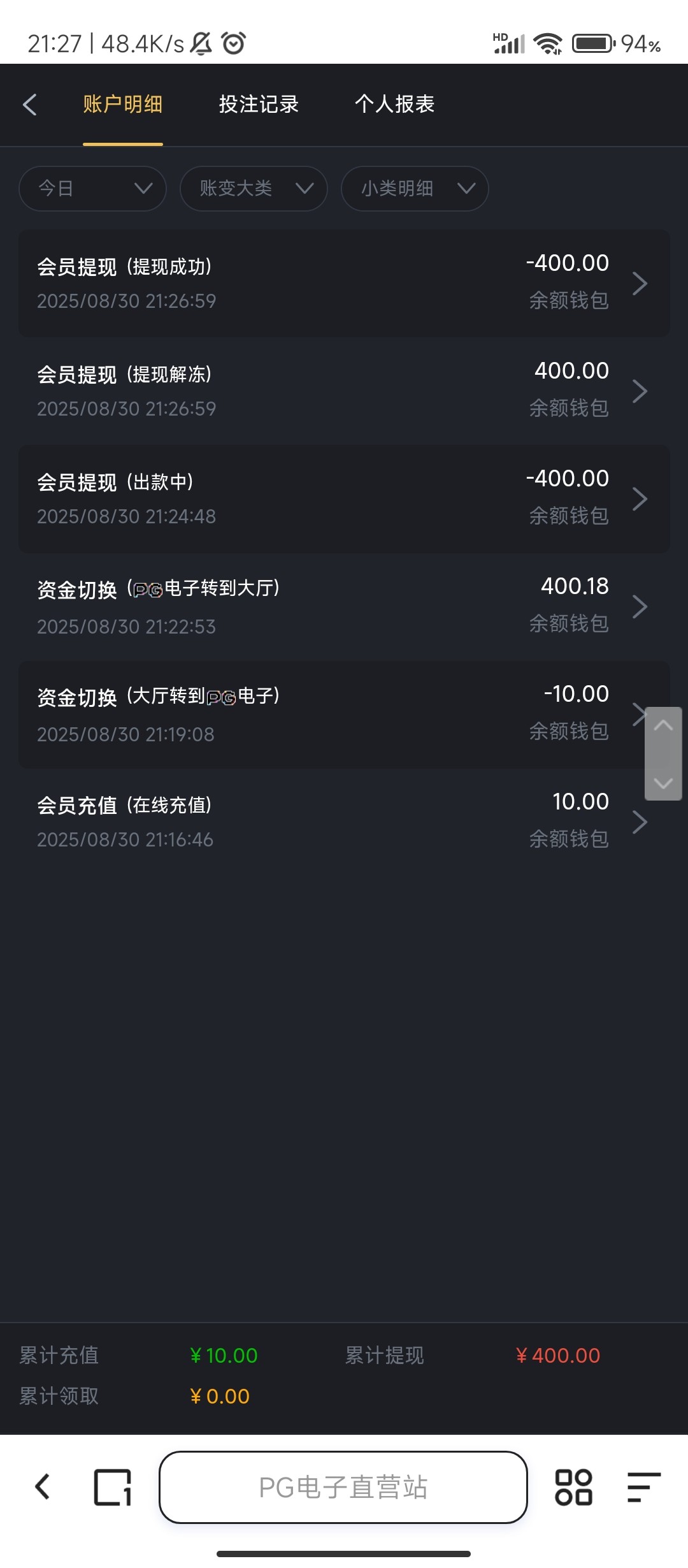The image size is (688, 1568).
Task: Open the 账变大类 category dropdown
Action: [x=253, y=188]
